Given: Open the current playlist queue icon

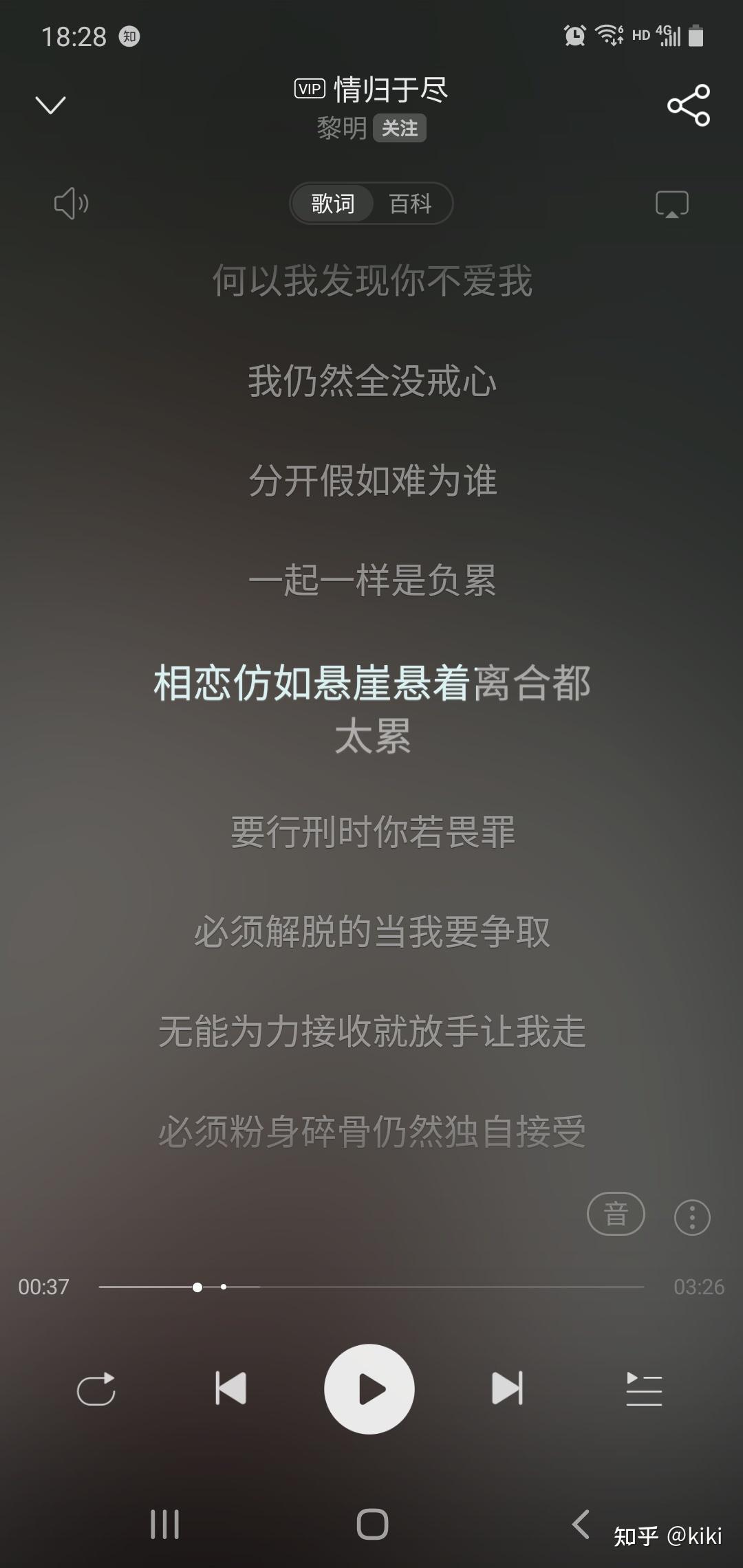Looking at the screenshot, I should point(644,1389).
